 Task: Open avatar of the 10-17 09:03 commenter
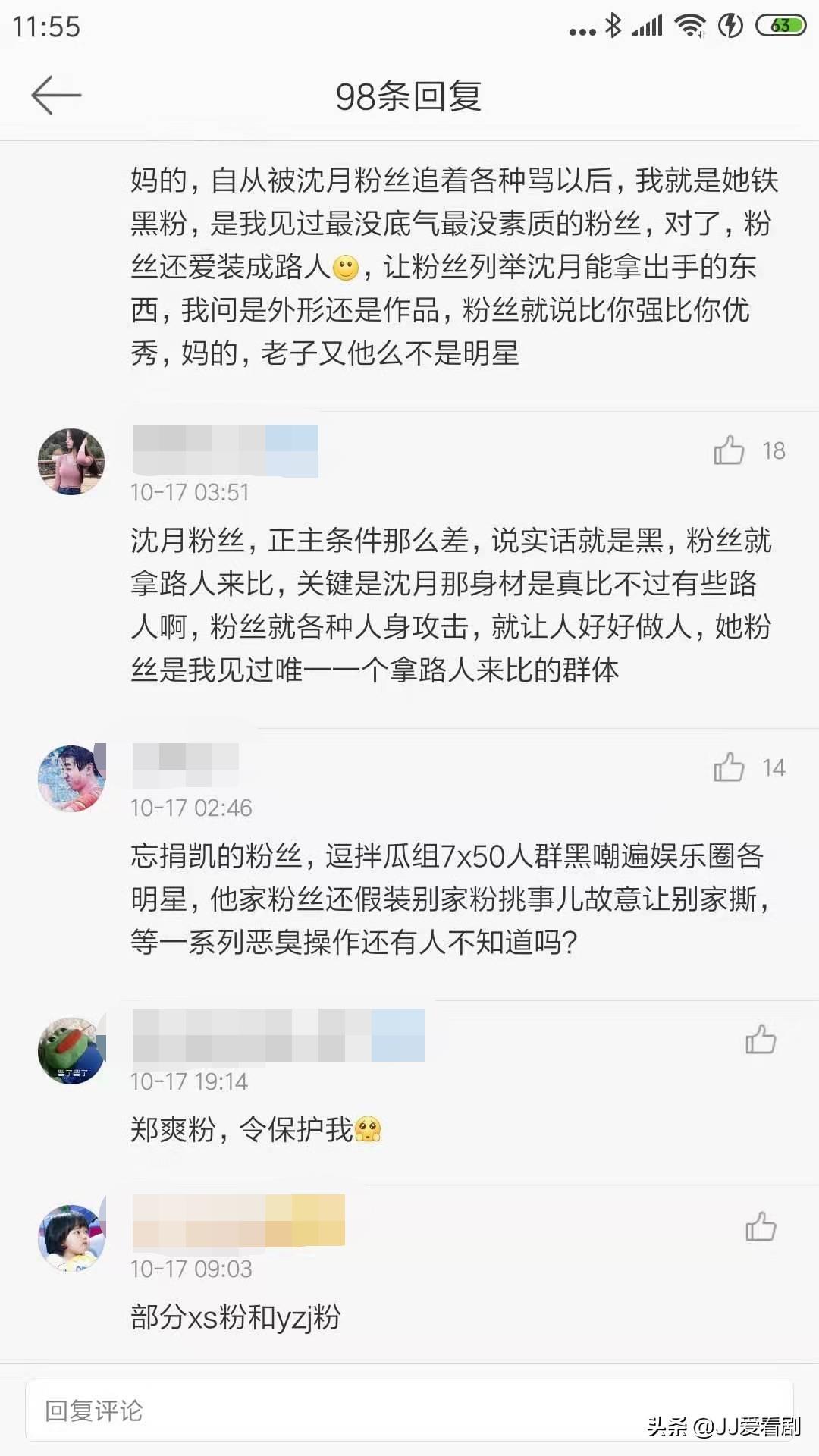pos(71,1238)
